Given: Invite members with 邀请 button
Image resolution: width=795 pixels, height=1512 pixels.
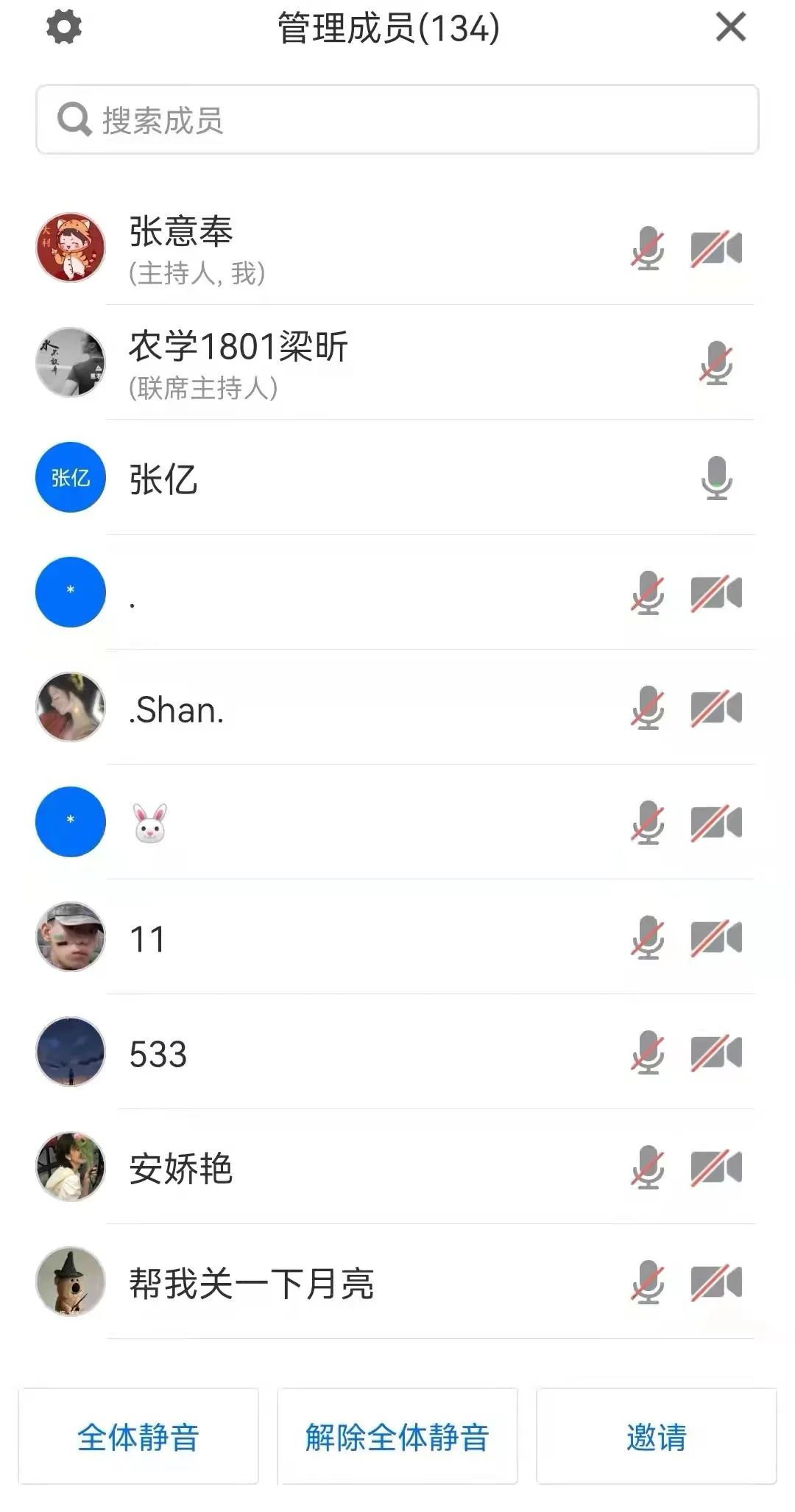Looking at the screenshot, I should [x=656, y=1437].
